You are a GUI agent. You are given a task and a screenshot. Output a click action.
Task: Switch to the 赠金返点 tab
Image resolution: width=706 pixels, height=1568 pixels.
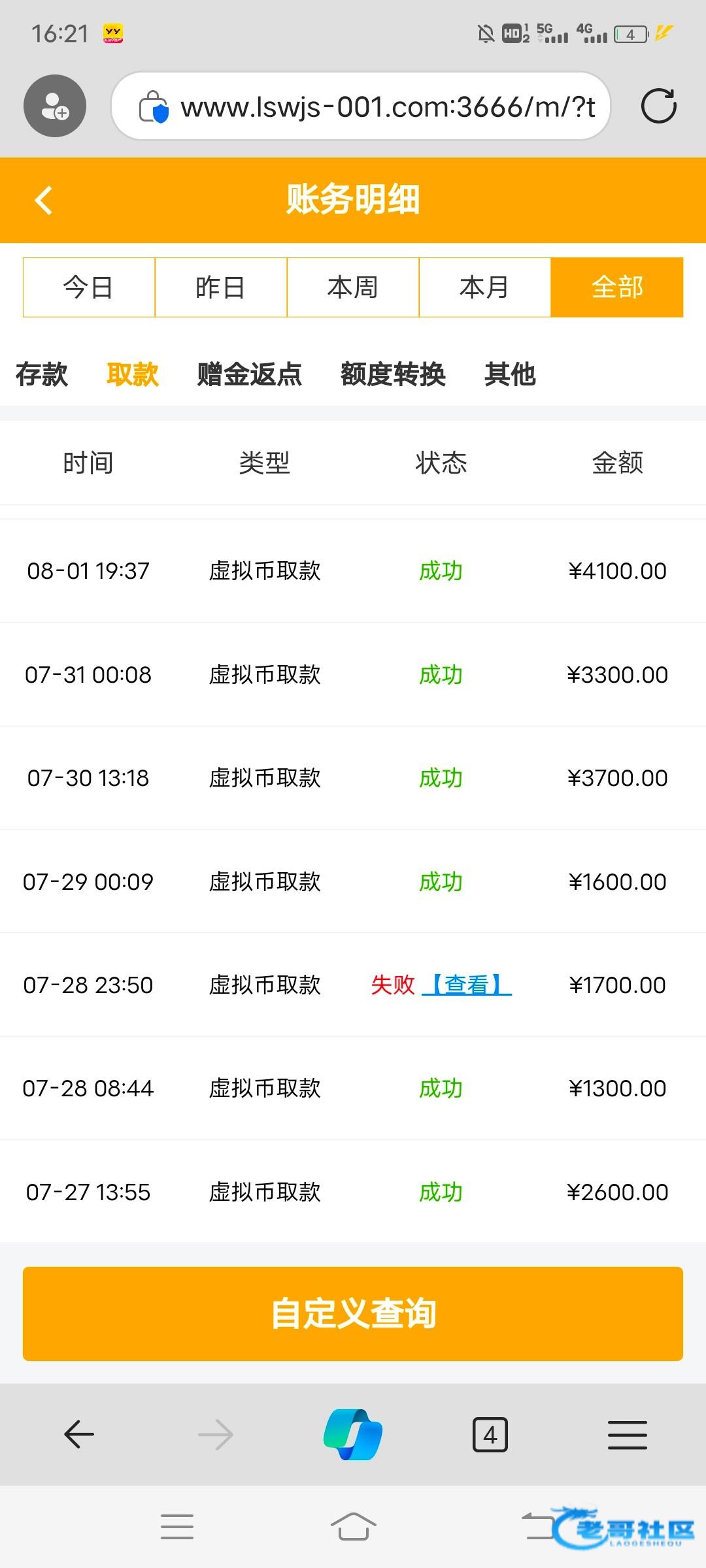(x=250, y=374)
